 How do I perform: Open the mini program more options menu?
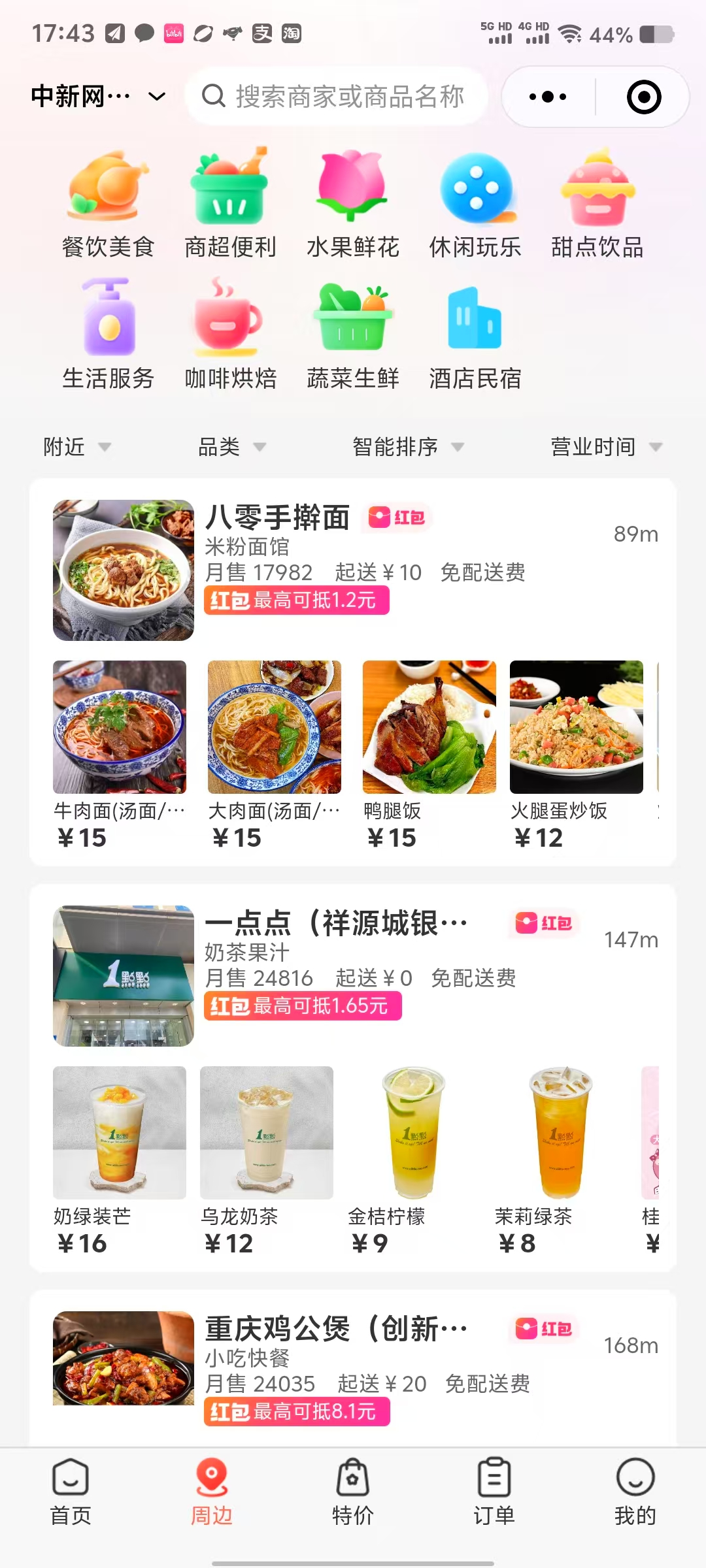click(x=548, y=97)
